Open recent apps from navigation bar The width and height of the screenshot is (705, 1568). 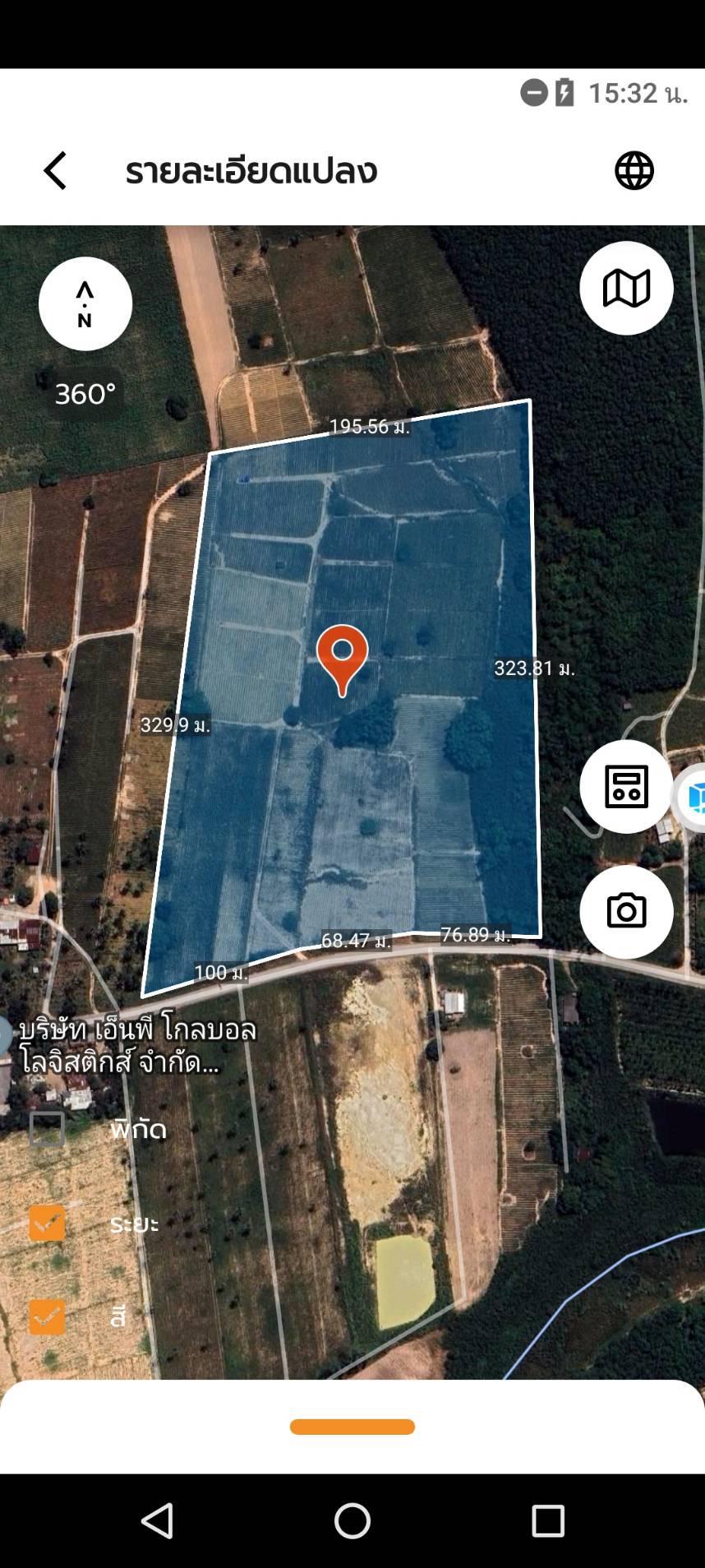547,1521
